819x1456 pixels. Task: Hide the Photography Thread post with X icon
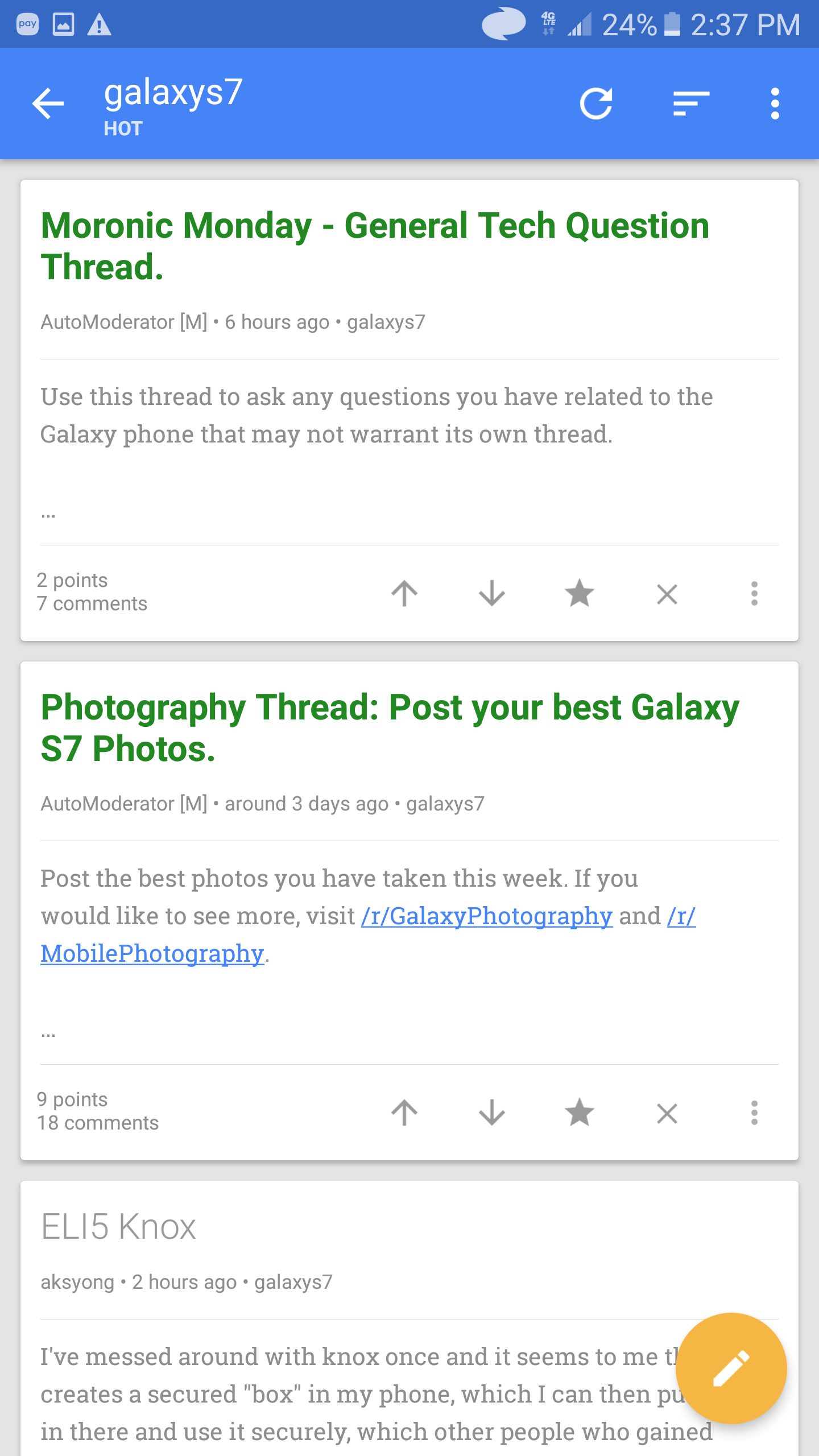667,1113
